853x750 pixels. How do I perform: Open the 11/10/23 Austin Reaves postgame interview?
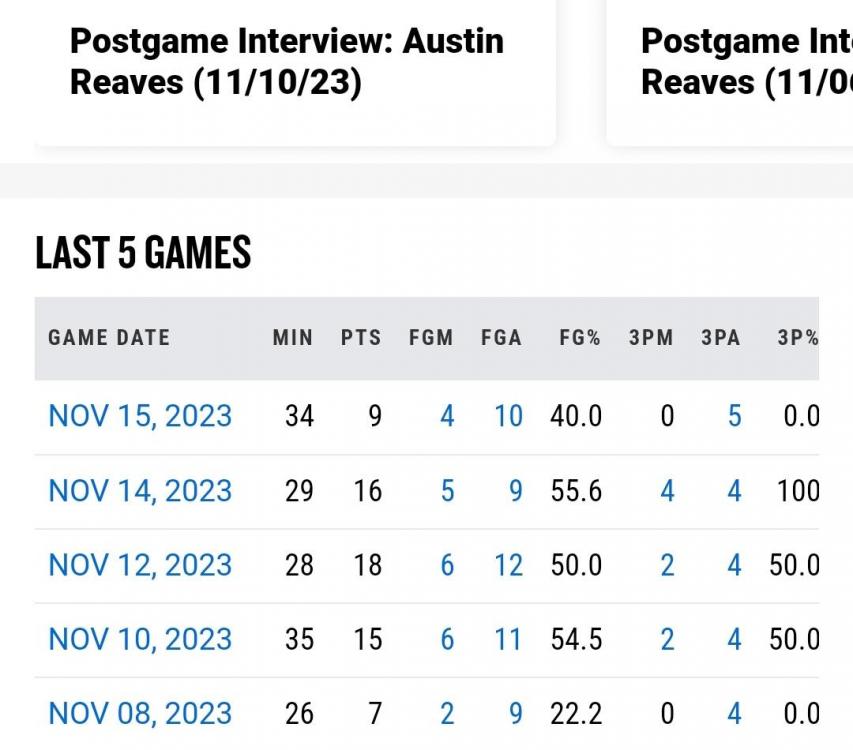pyautogui.click(x=287, y=61)
